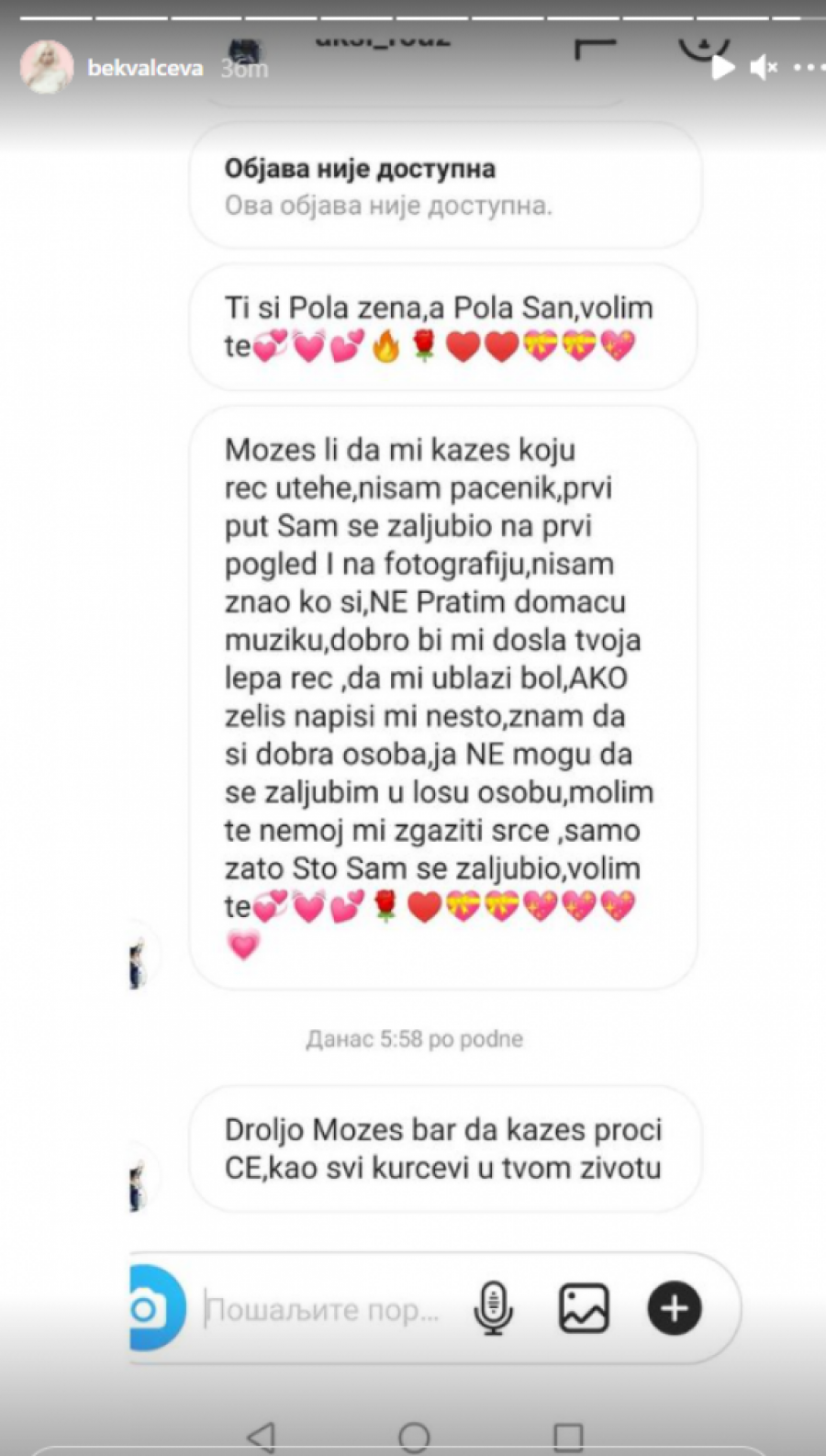Open the story's more options menu
The width and height of the screenshot is (826, 1456).
(x=809, y=67)
